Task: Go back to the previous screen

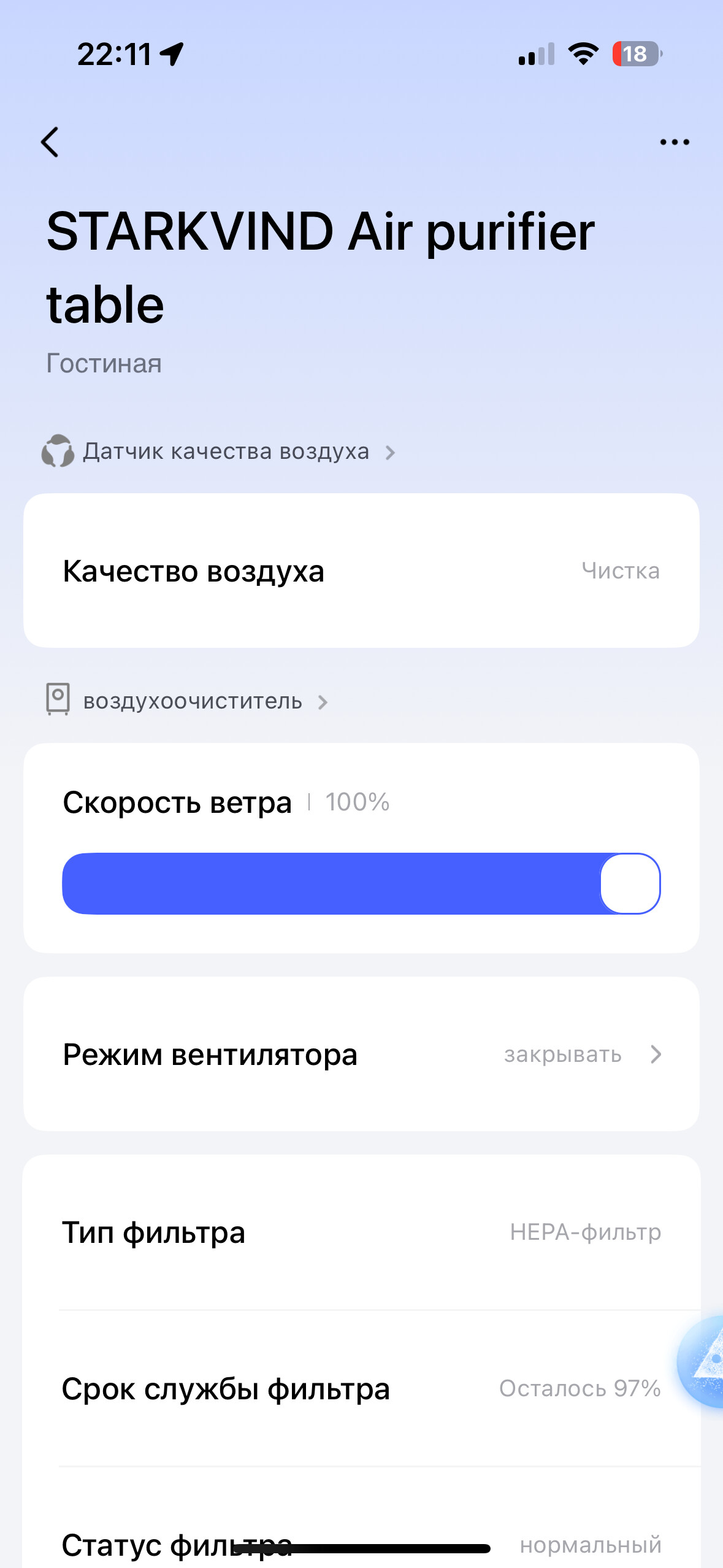Action: pyautogui.click(x=50, y=142)
